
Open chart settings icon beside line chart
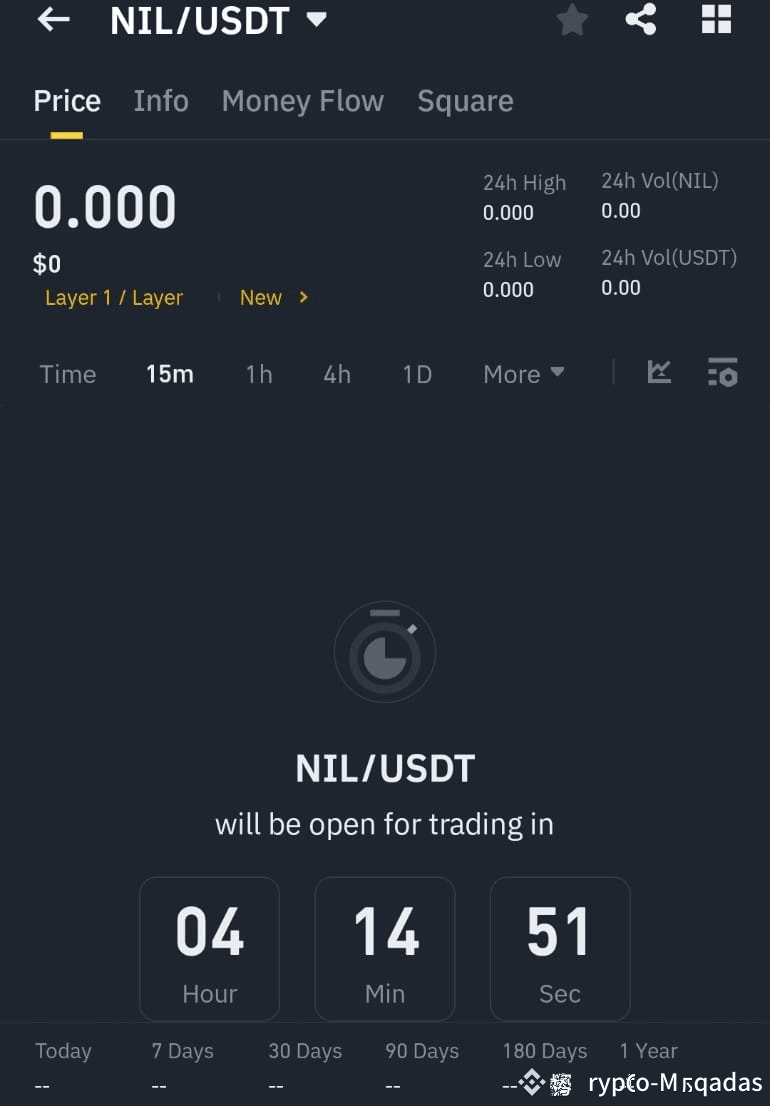(x=722, y=372)
